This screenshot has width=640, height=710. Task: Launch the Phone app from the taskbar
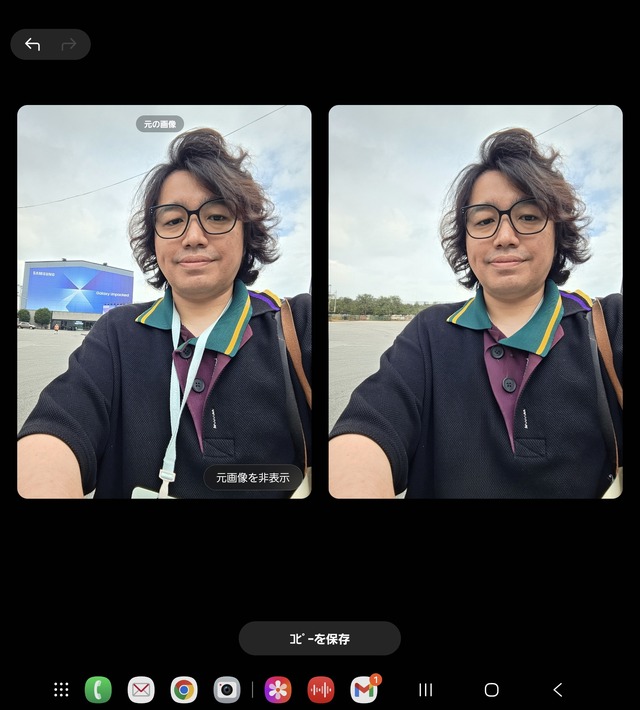pyautogui.click(x=98, y=689)
